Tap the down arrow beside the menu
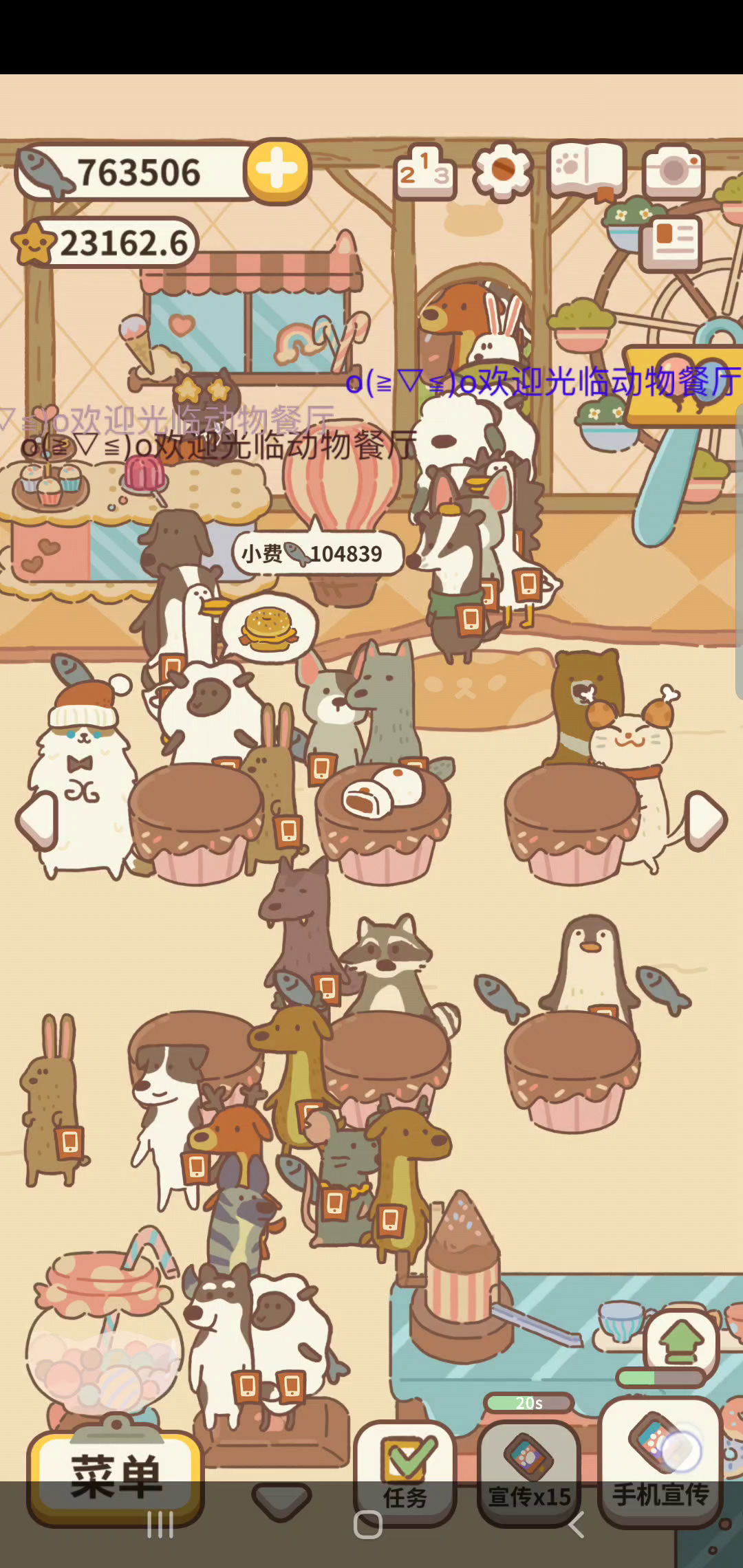This screenshot has width=743, height=1568. pos(281,1500)
